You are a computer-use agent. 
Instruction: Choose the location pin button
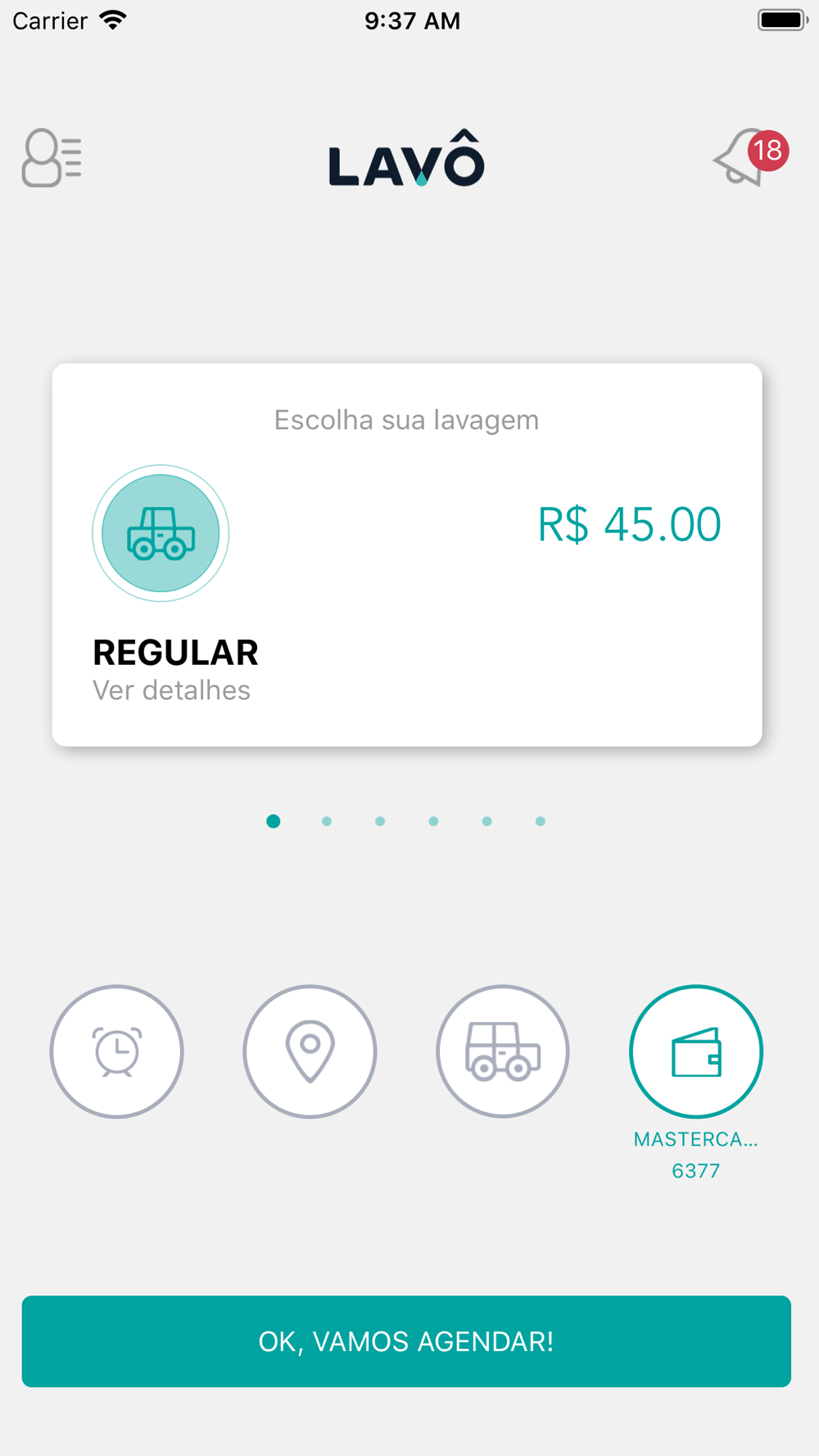pyautogui.click(x=310, y=1051)
